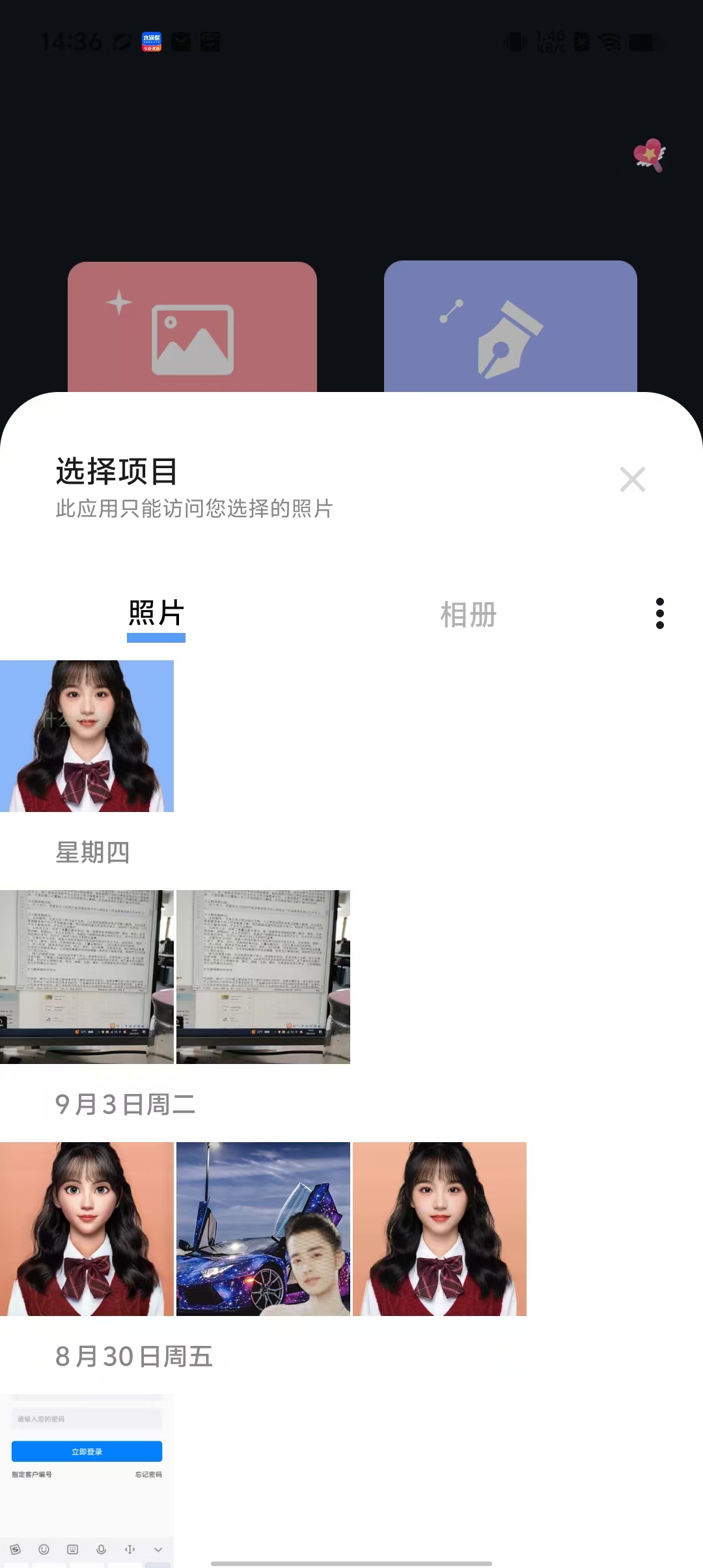703x1568 pixels.
Task: Select the blue-background portrait photo
Action: (87, 736)
